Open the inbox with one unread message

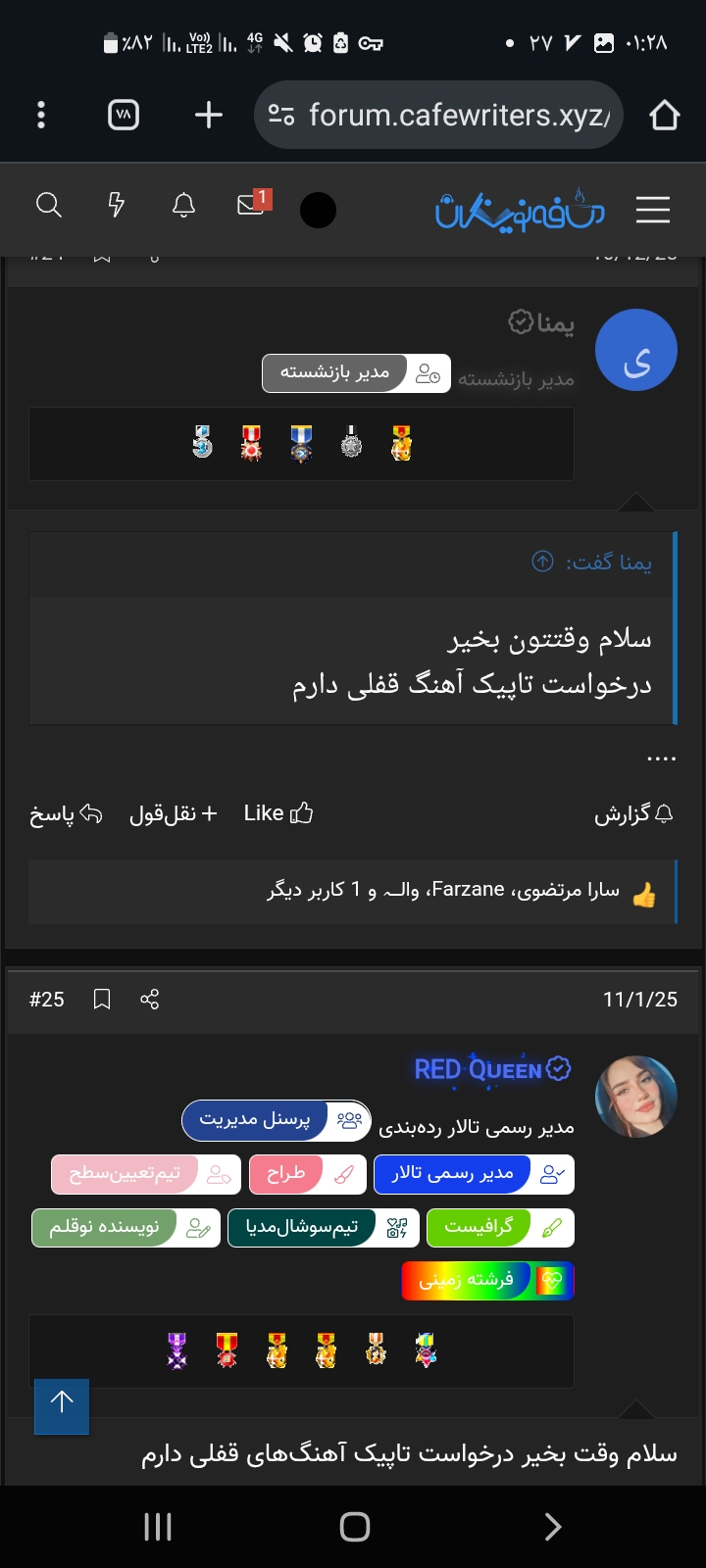click(x=252, y=204)
